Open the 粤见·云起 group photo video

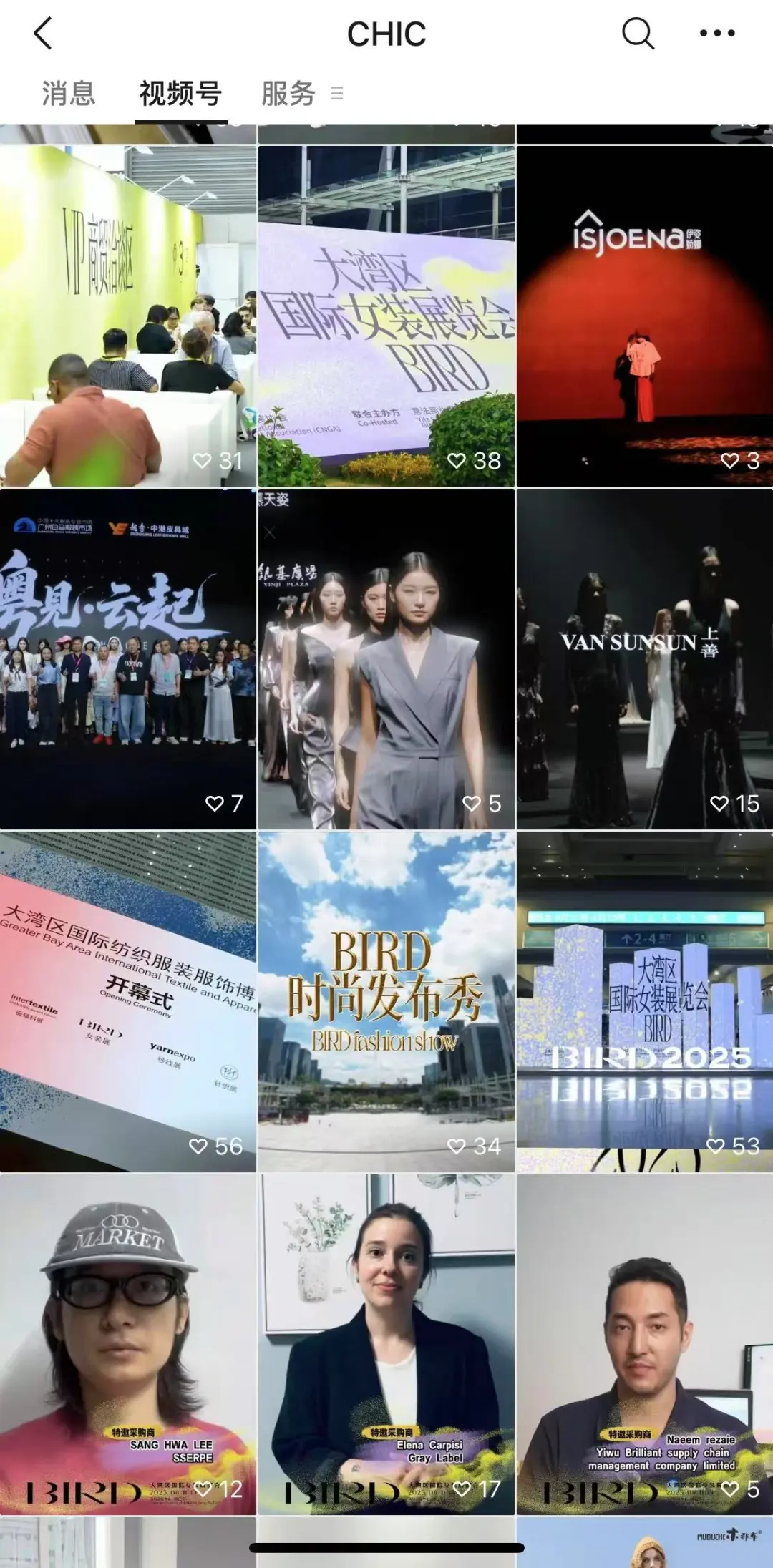click(x=128, y=658)
